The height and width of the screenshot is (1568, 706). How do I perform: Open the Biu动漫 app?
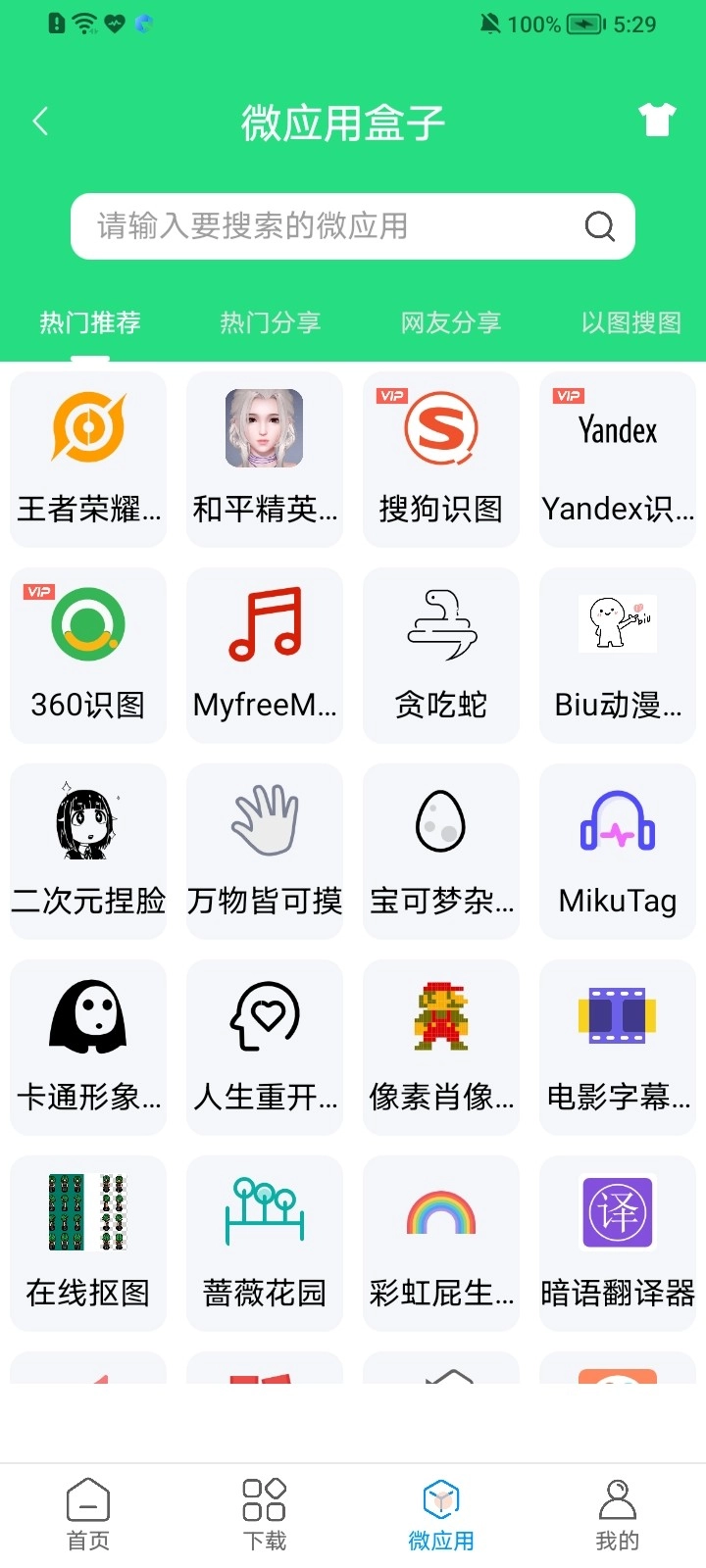pos(617,655)
